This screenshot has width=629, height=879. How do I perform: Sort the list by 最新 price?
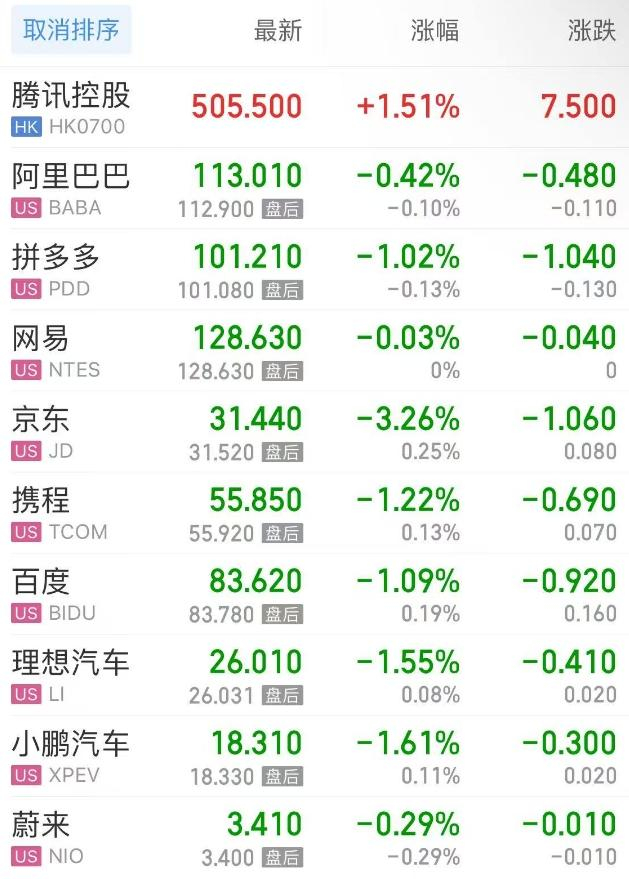(x=277, y=31)
